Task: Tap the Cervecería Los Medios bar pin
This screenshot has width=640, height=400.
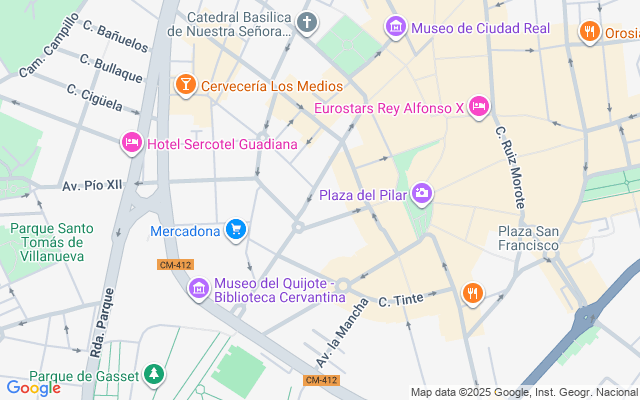Action: [186, 85]
